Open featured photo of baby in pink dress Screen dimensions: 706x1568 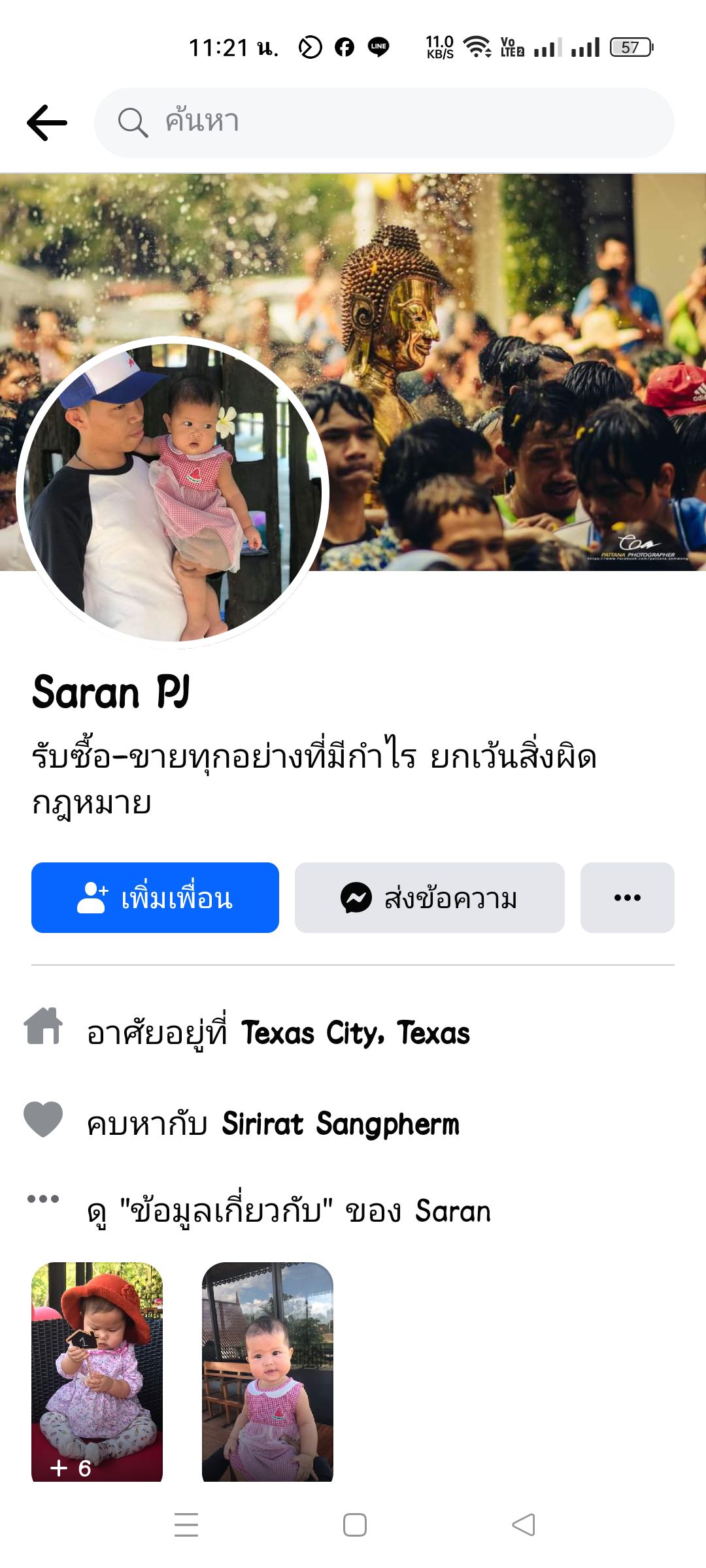[x=267, y=1372]
